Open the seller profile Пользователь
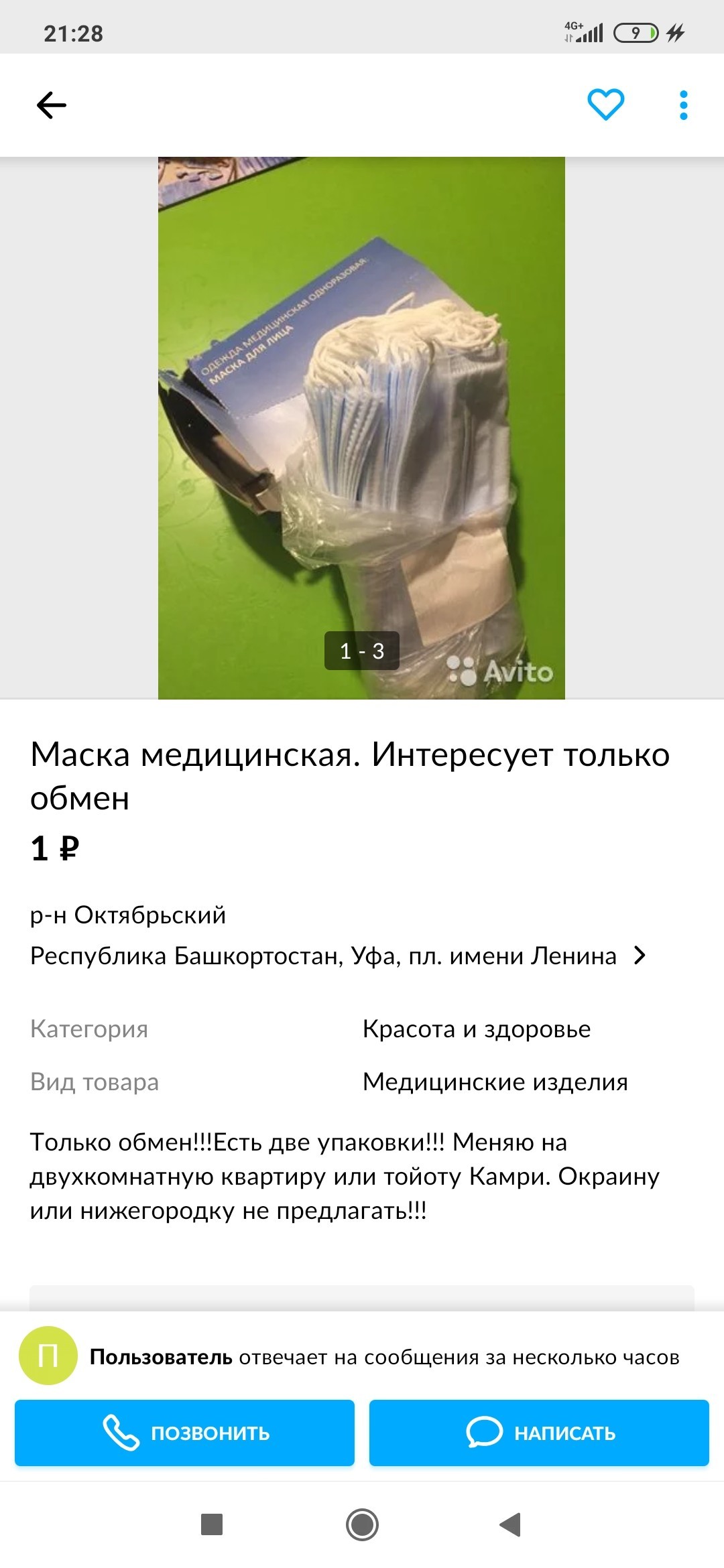 click(x=161, y=1357)
